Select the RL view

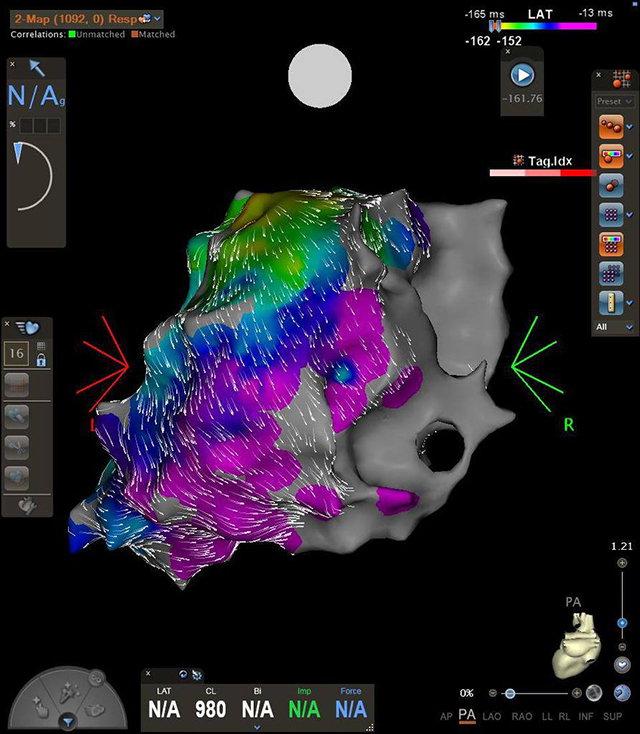click(567, 716)
